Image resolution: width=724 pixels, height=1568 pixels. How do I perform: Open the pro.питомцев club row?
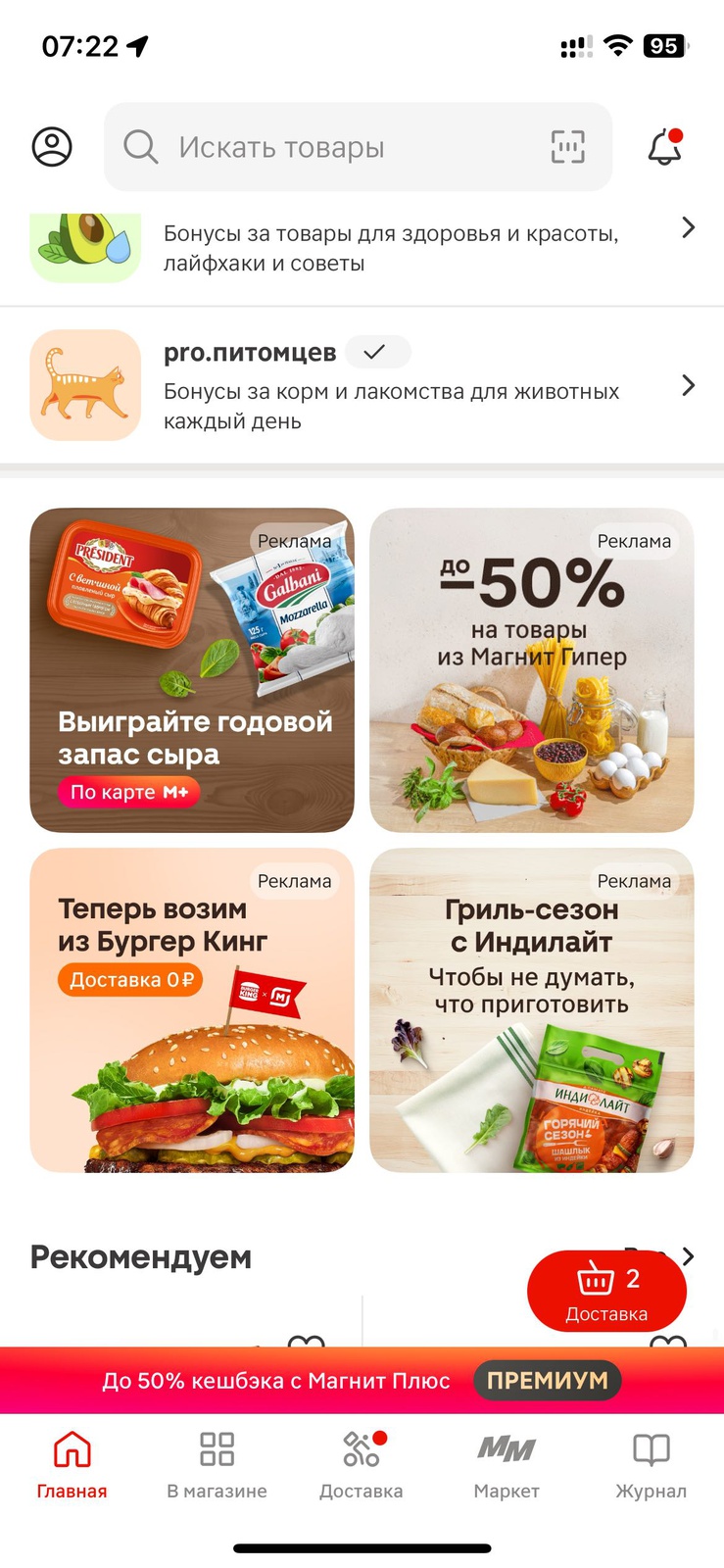[392, 385]
